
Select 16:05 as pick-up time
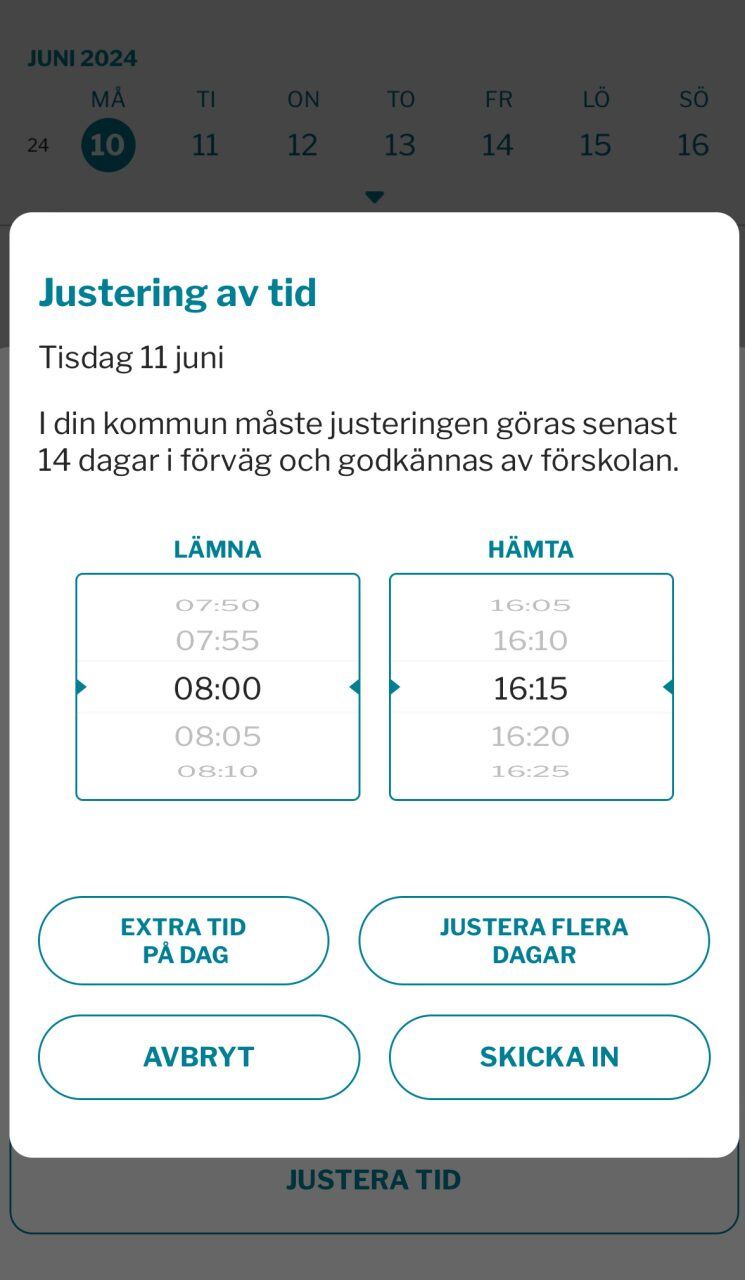530,605
